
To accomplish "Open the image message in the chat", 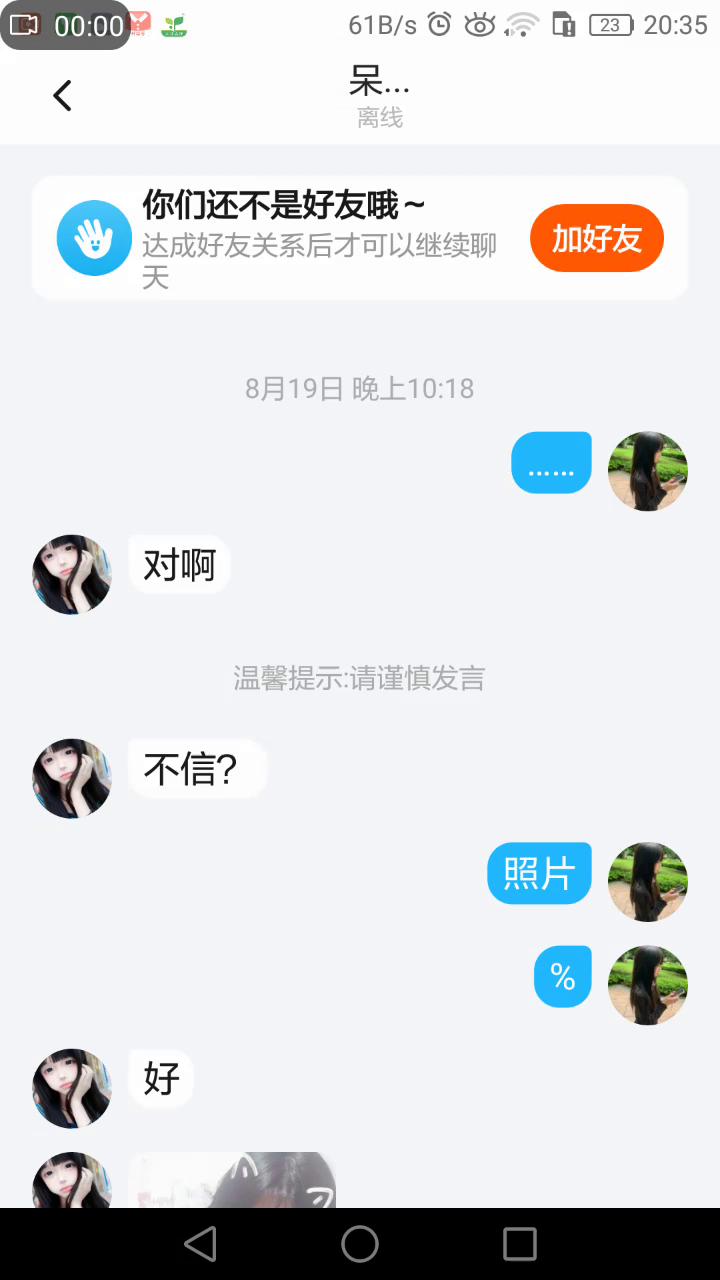I will coord(232,1181).
